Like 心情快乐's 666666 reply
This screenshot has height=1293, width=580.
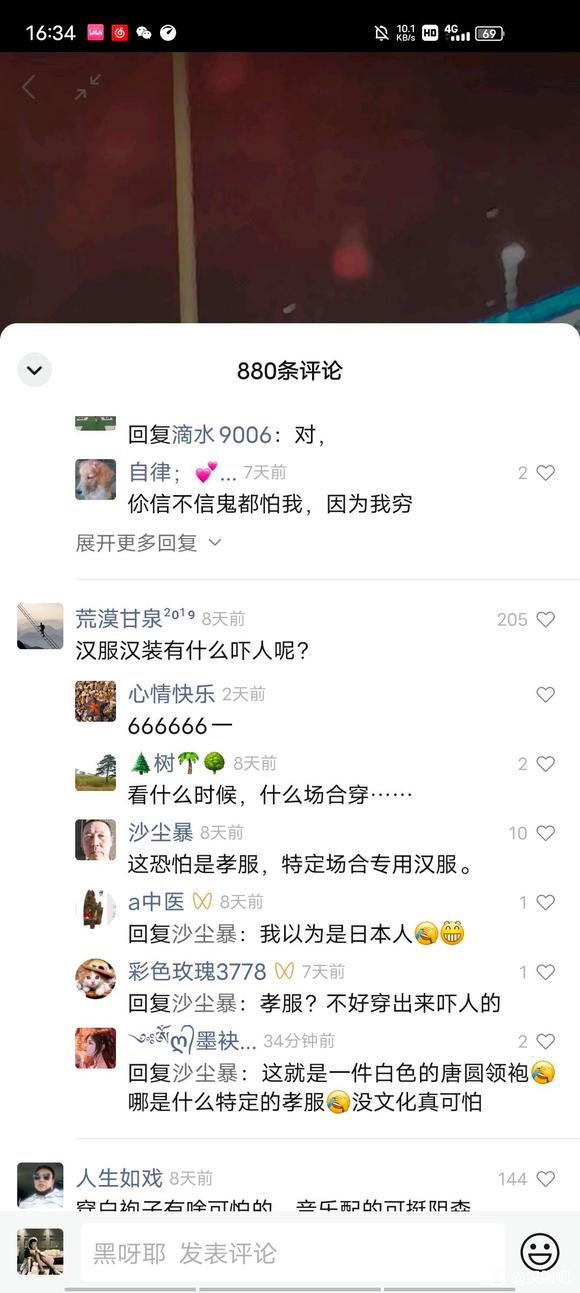pyautogui.click(x=545, y=695)
